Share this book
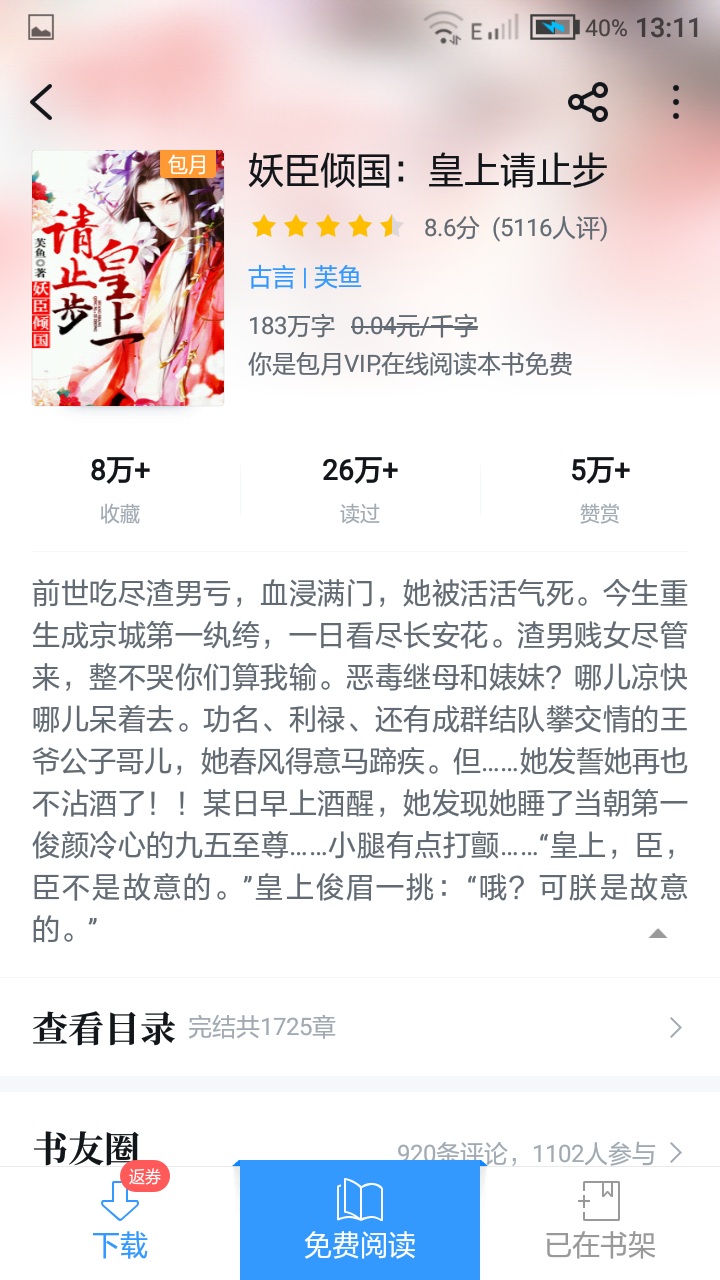The width and height of the screenshot is (720, 1280). [x=588, y=102]
